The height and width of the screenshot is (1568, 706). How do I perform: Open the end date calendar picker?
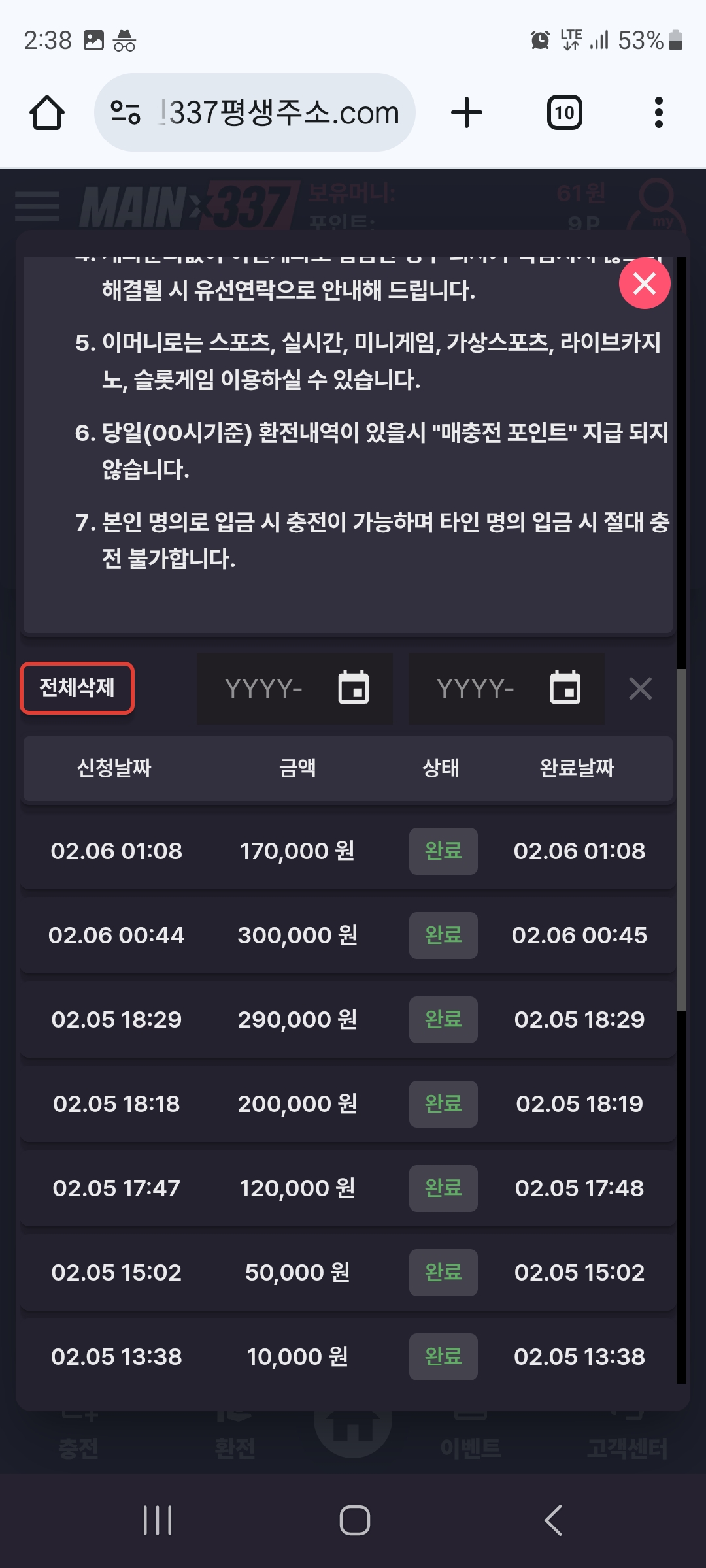click(x=565, y=688)
